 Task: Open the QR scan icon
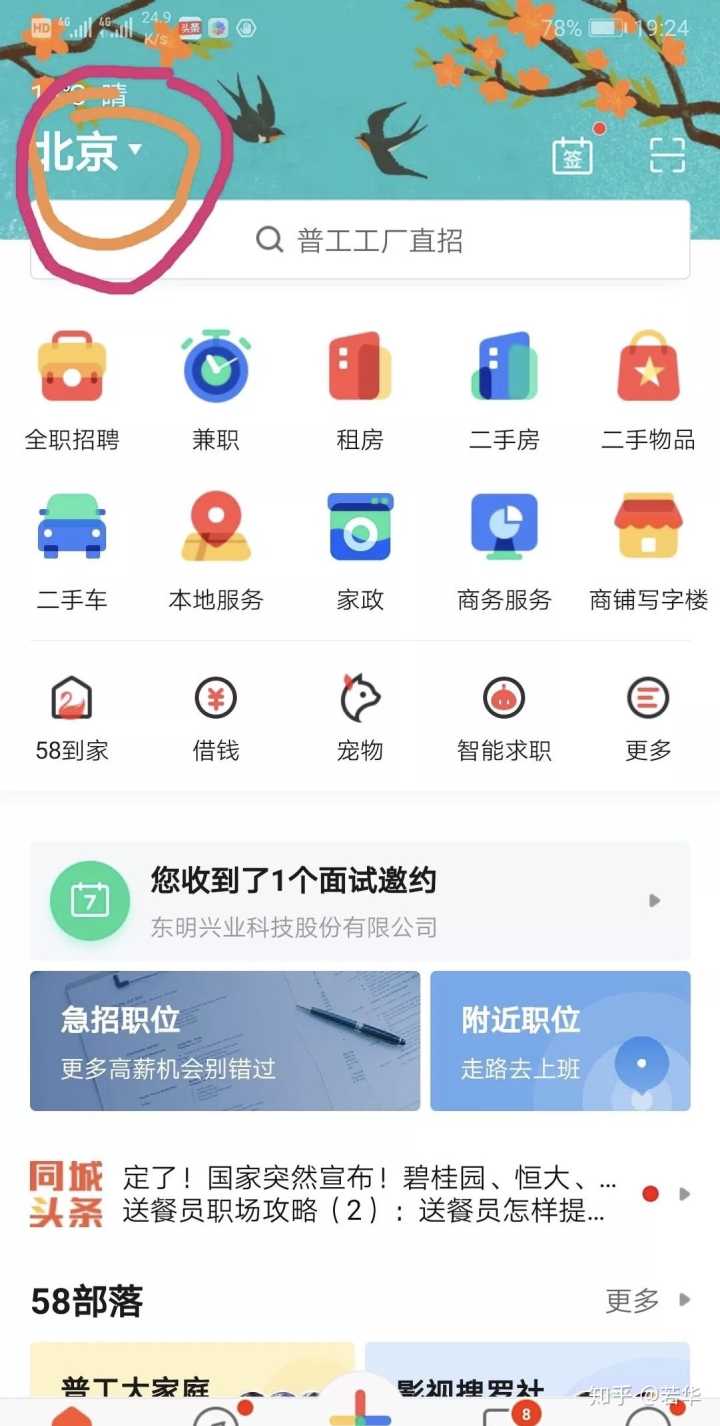click(667, 156)
